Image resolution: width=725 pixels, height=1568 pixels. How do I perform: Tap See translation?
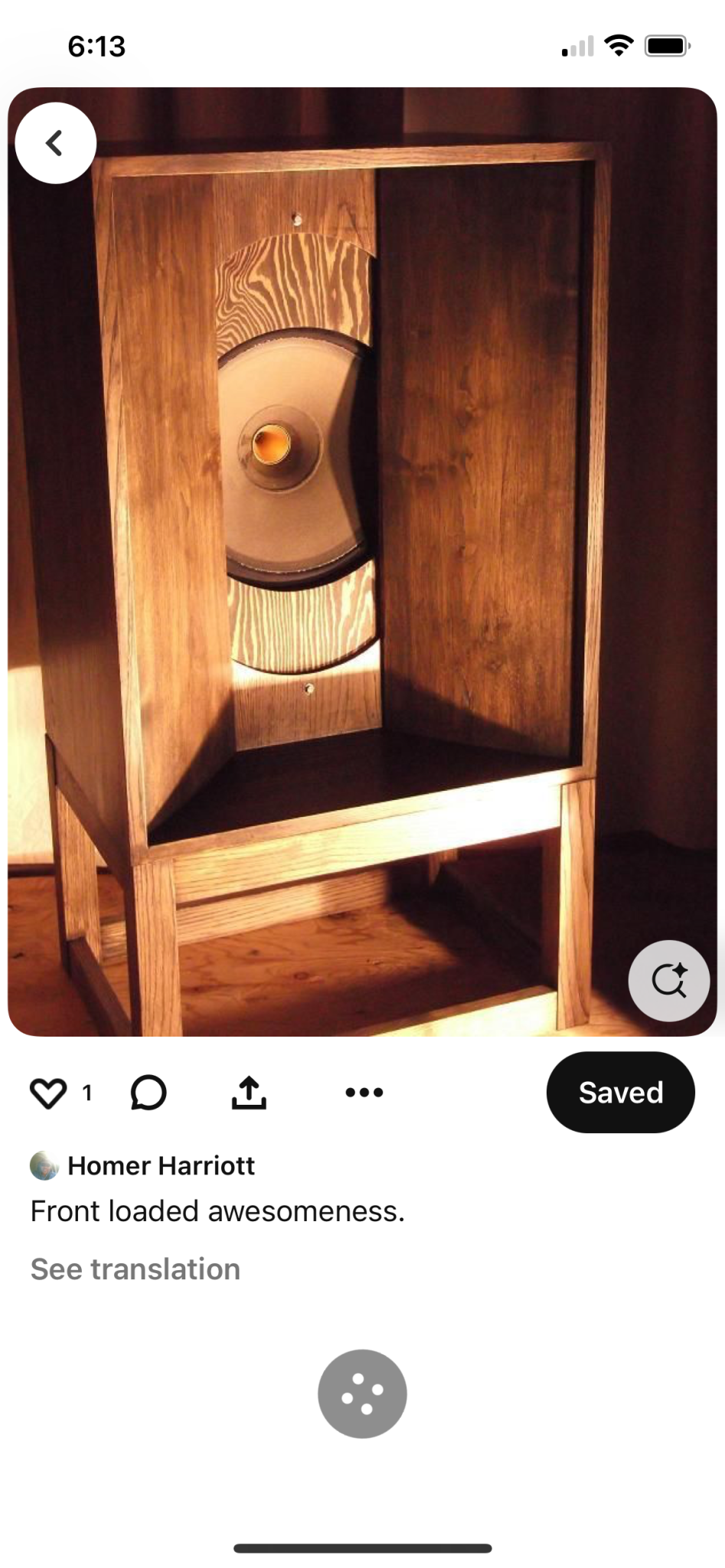(136, 1269)
